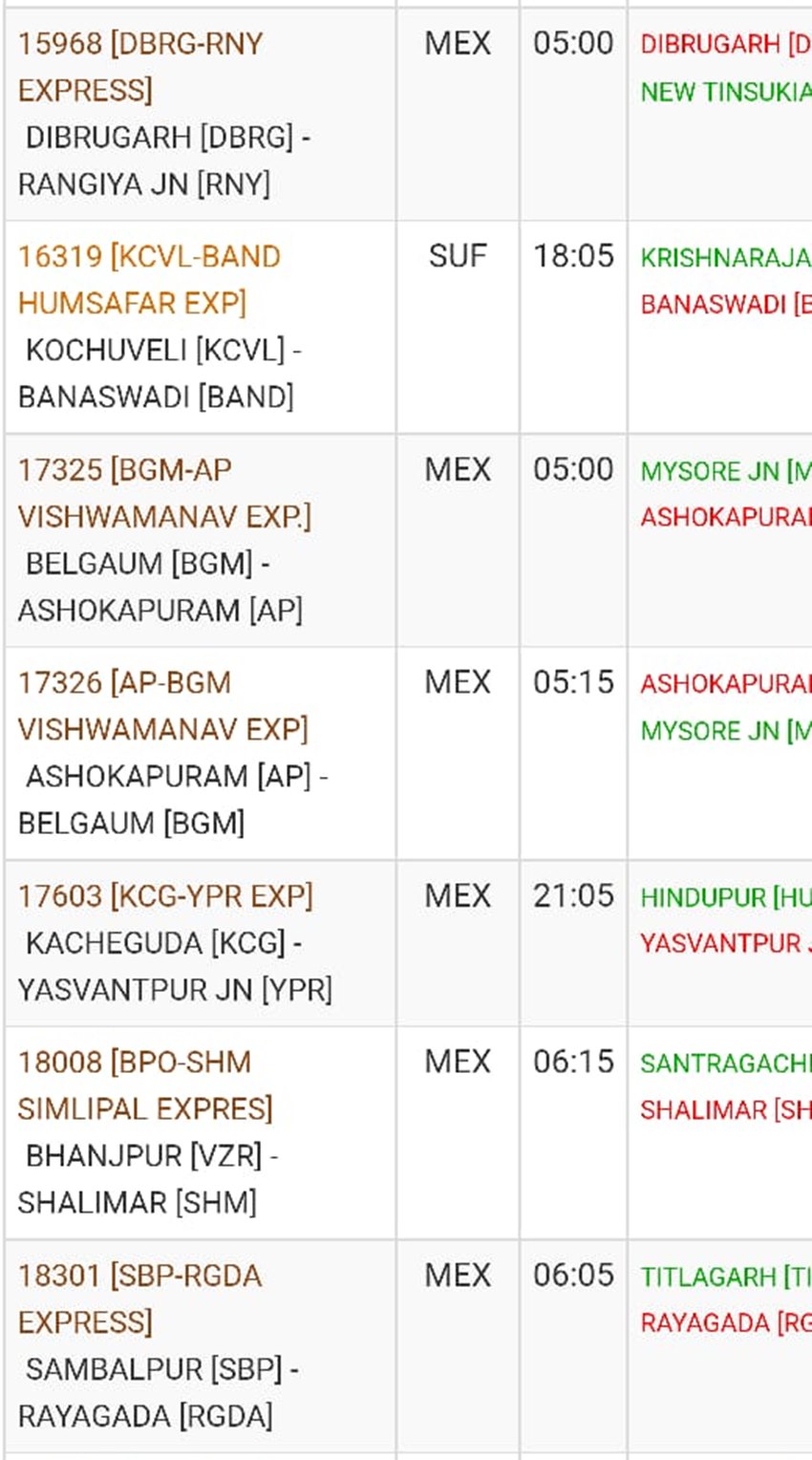Viewport: 812px width, 1460px height.
Task: Open train 17603 KCG-YPR Exp link
Action: point(164,897)
